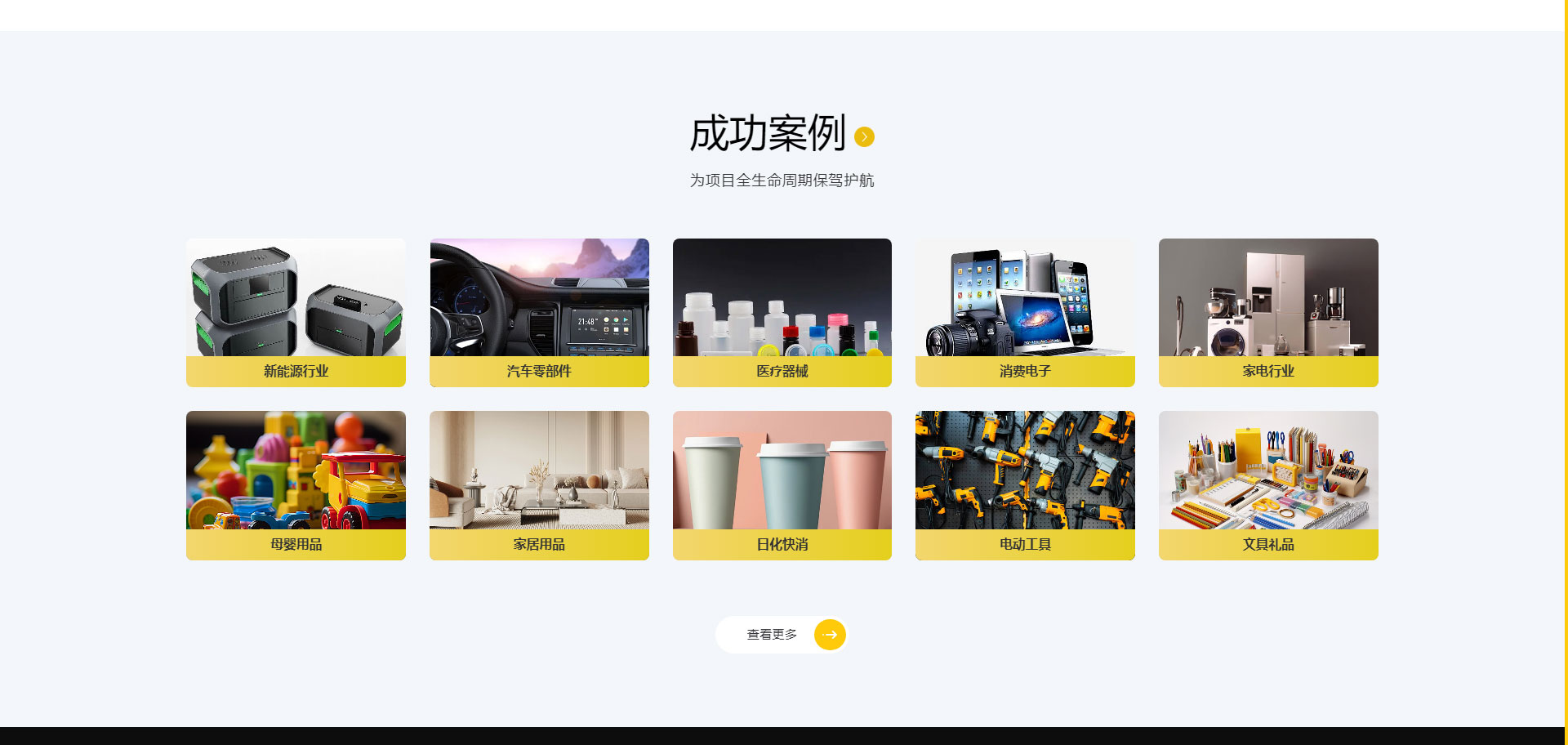Open the 家电行业 case tile
The image size is (1568, 745).
click(1268, 313)
